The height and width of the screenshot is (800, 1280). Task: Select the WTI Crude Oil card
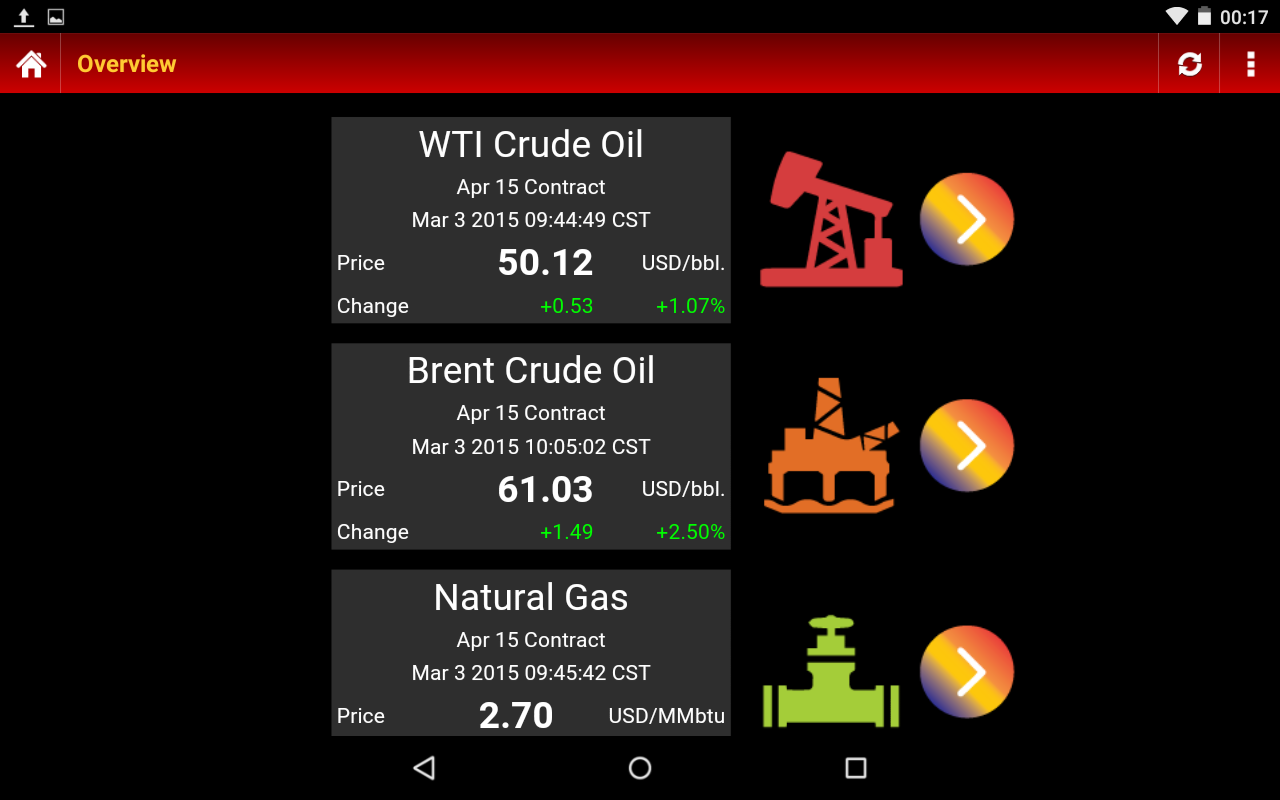click(x=531, y=220)
